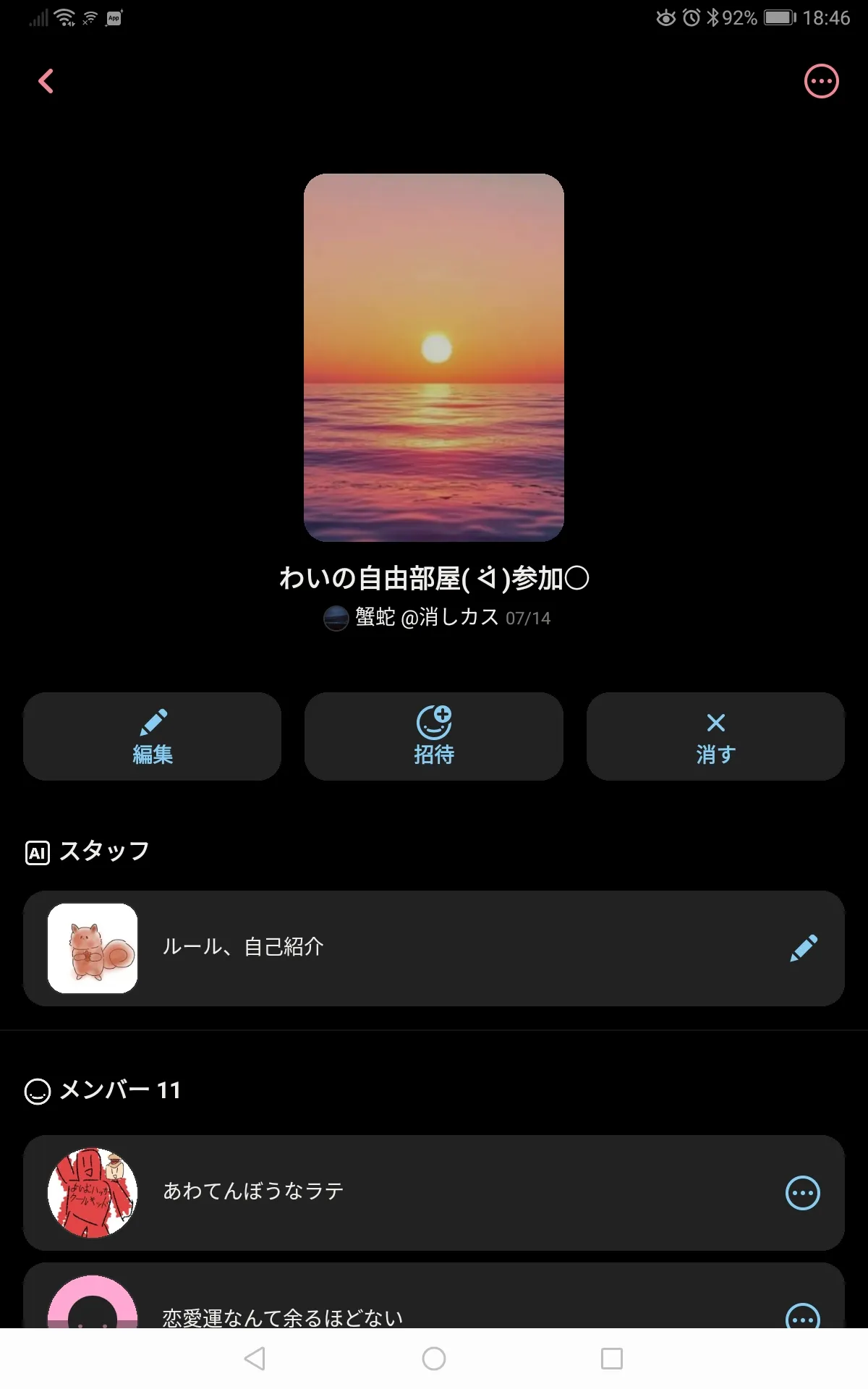Screen dimensions: 868x1389
Task: Open member あわてんぼうなラテ
Action: 434,1193
